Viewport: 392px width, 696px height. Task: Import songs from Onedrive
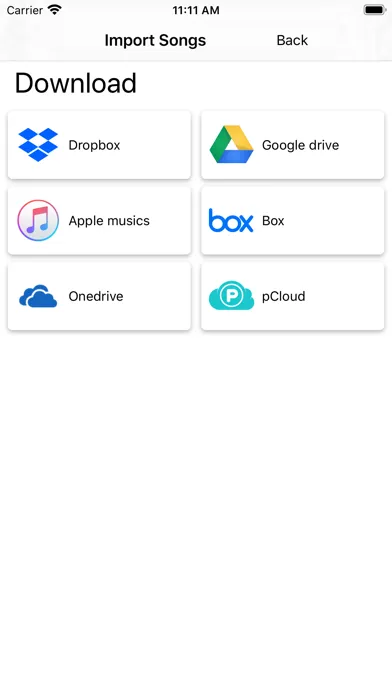[x=99, y=296]
